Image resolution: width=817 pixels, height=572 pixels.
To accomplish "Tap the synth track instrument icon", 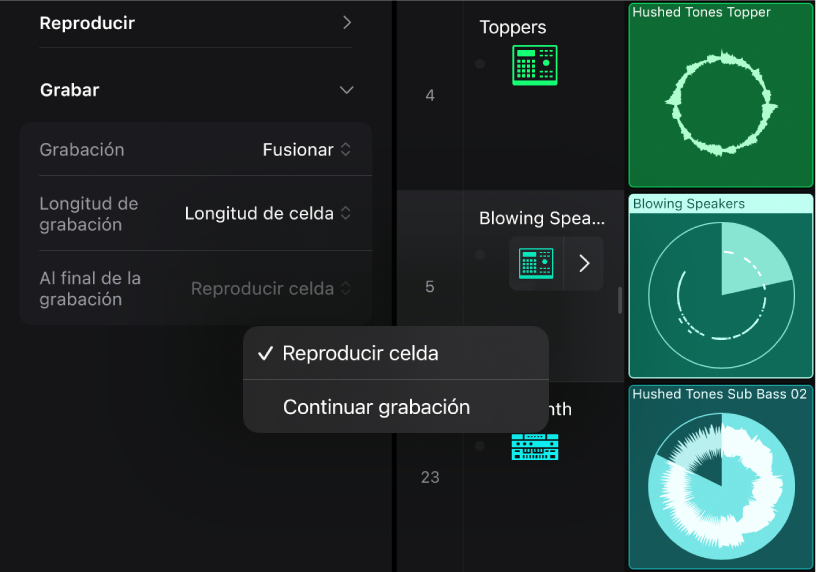I will [534, 446].
